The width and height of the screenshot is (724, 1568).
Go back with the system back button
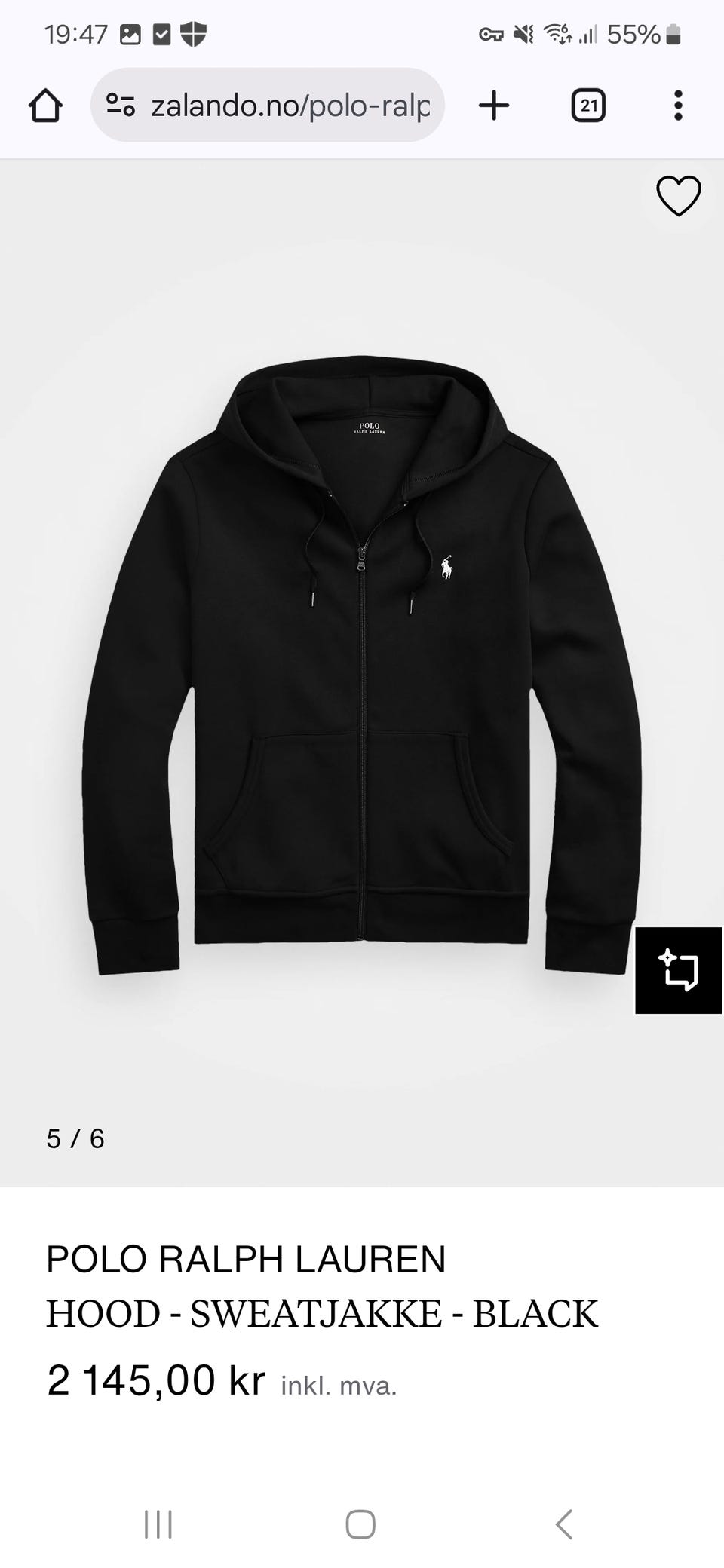pyautogui.click(x=564, y=1524)
